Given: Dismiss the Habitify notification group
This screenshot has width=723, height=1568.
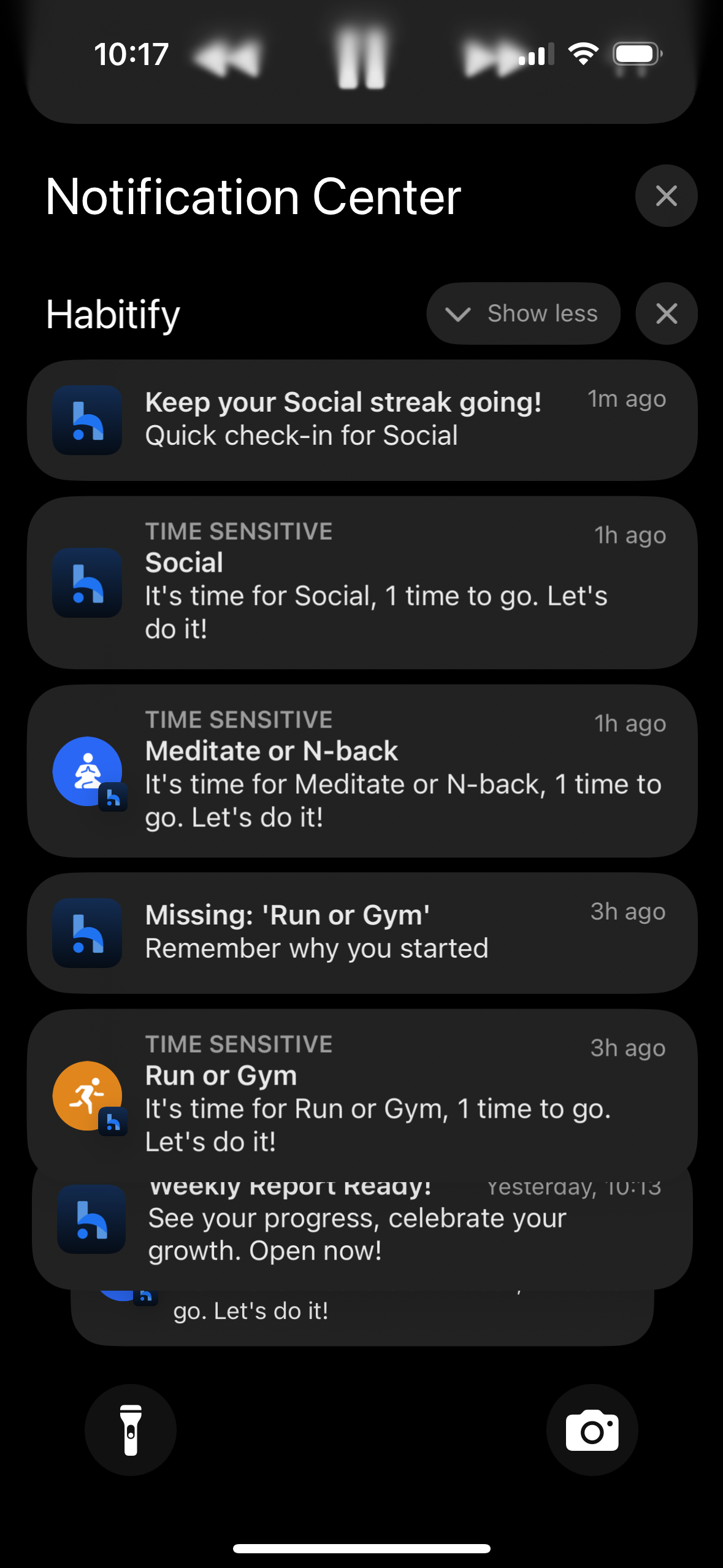Looking at the screenshot, I should pyautogui.click(x=666, y=313).
